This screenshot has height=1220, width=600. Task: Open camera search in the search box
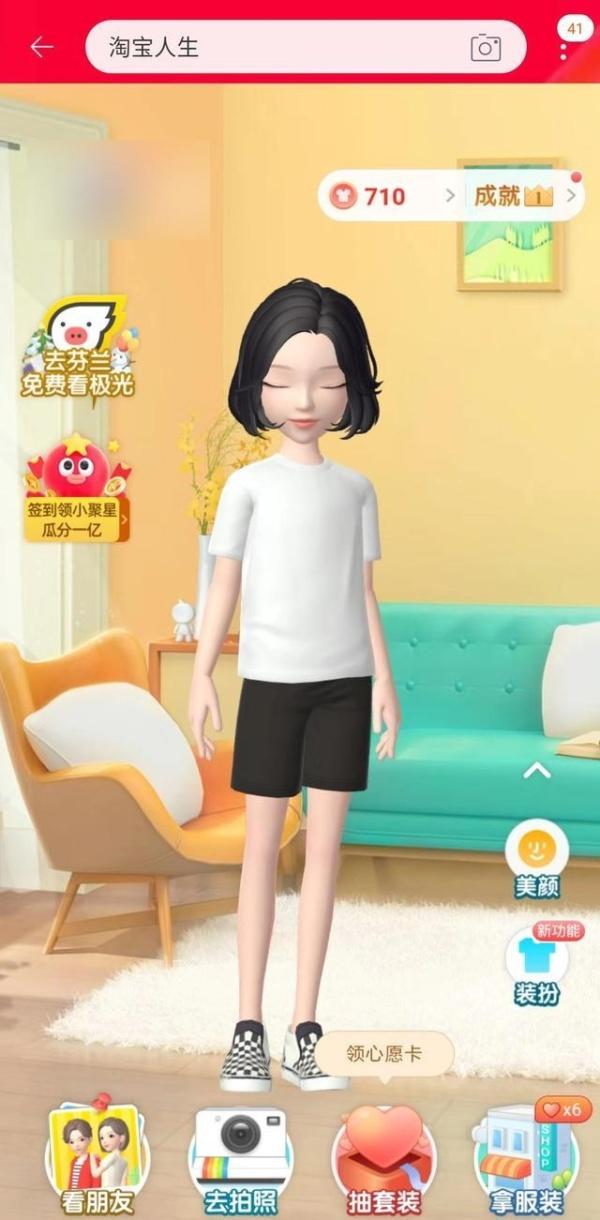pyautogui.click(x=486, y=47)
